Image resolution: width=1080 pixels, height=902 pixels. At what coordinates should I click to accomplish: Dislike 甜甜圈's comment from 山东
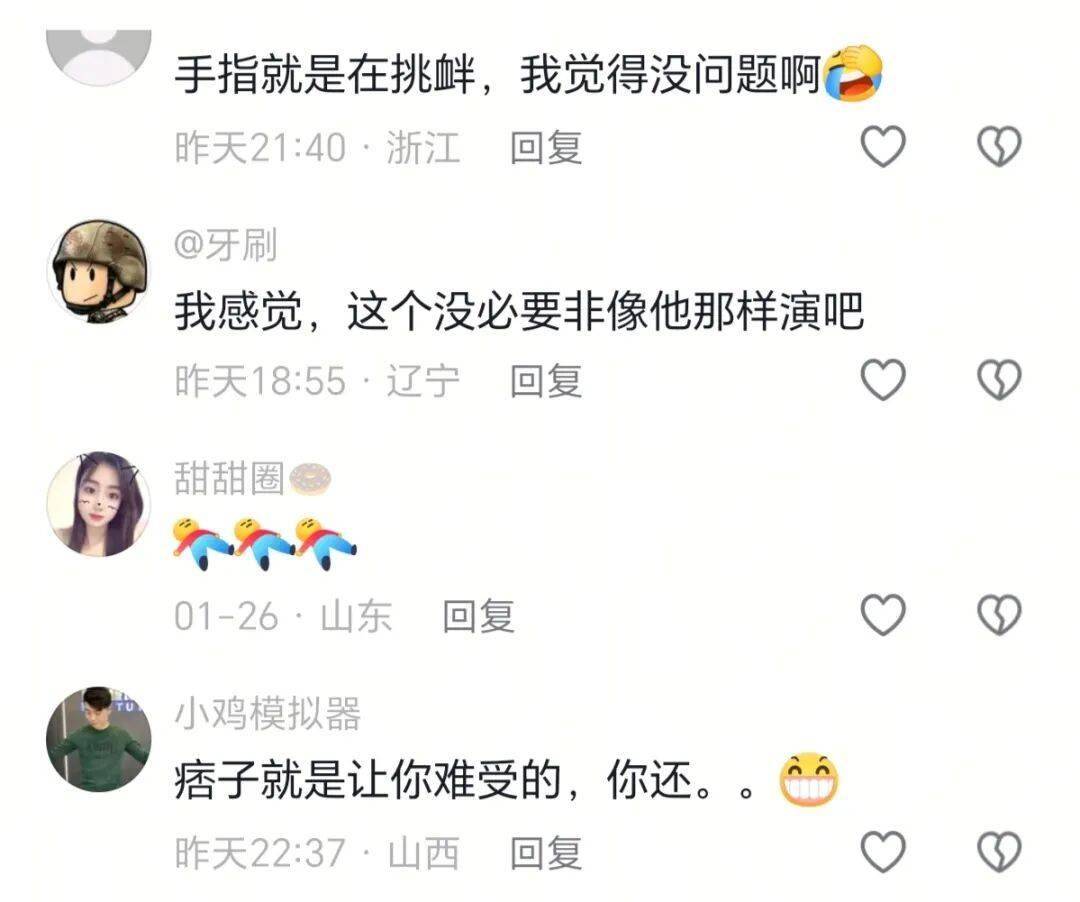click(997, 615)
